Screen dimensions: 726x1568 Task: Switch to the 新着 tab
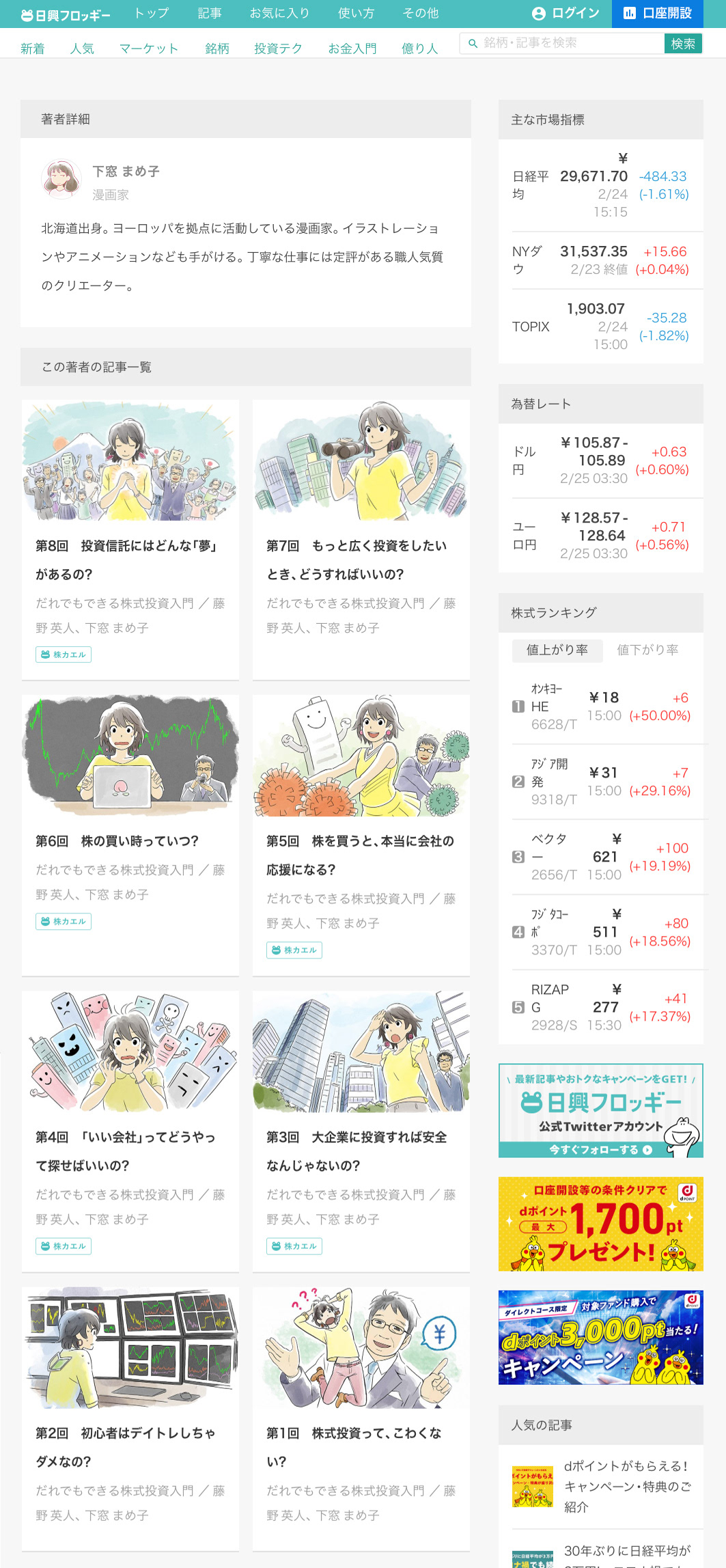(x=32, y=49)
